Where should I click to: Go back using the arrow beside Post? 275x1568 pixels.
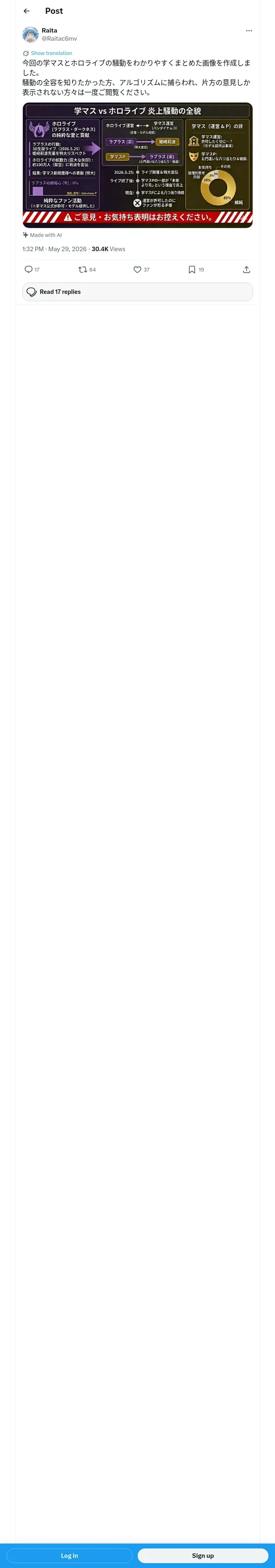click(x=26, y=11)
